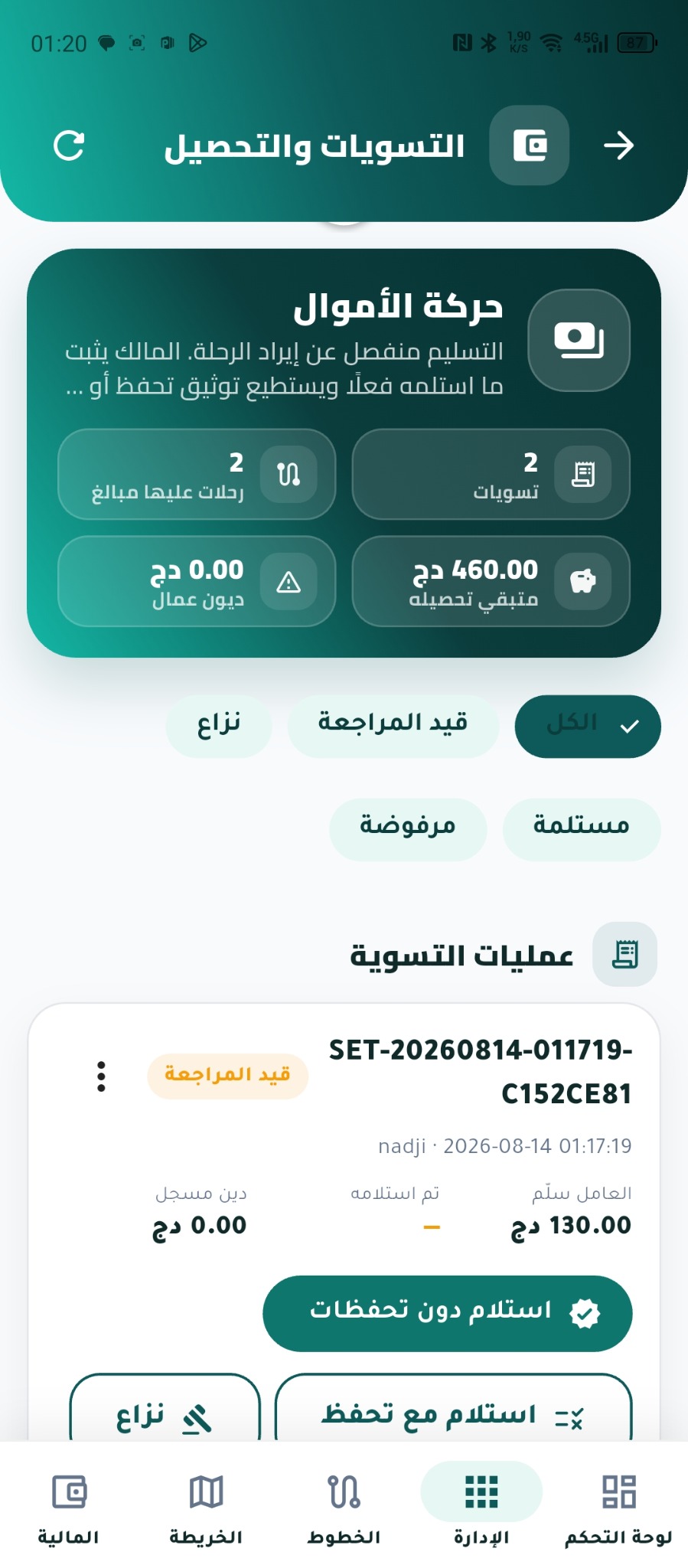The height and width of the screenshot is (1568, 688).
Task: Open overflow menu for settlement SET-20260814-011719
Action: click(x=101, y=1076)
